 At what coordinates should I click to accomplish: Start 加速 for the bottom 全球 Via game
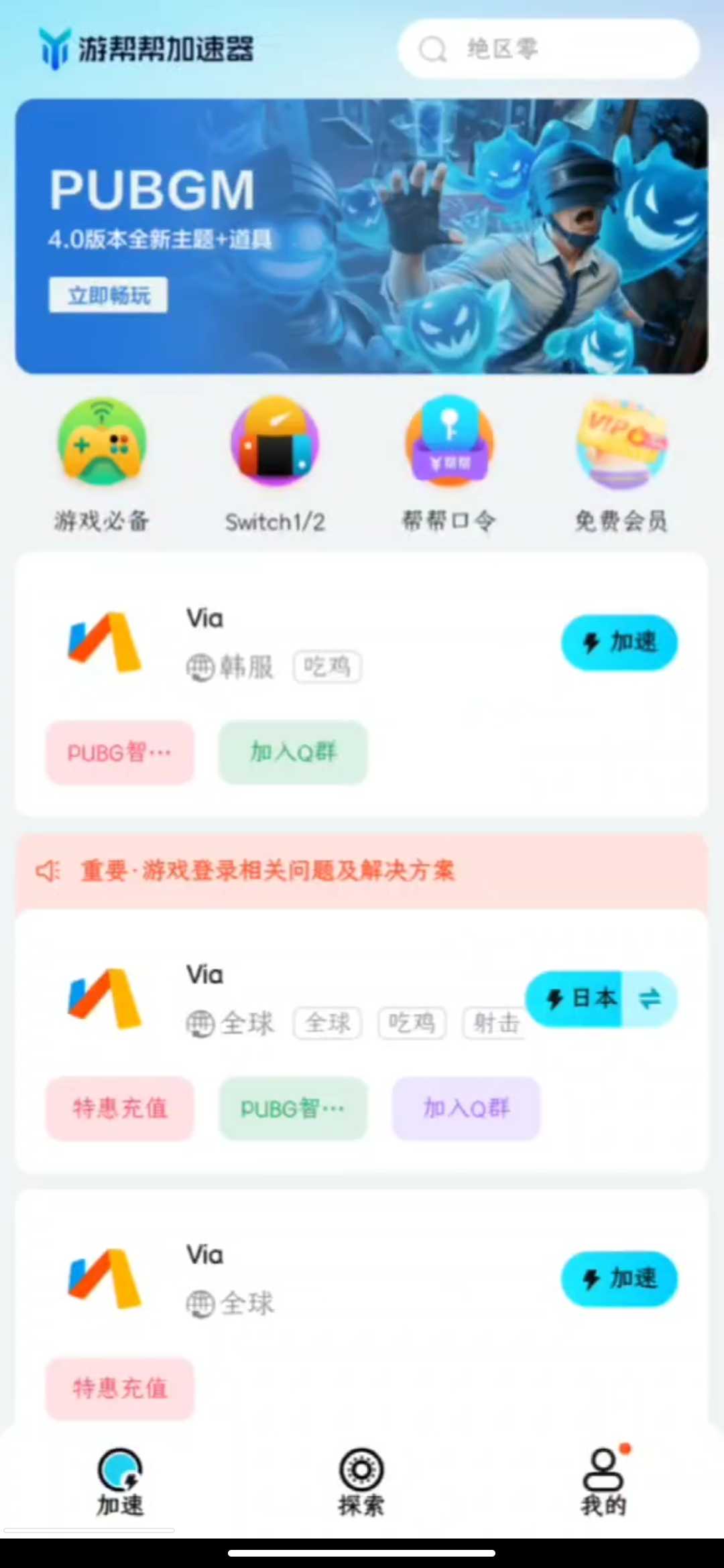tap(619, 1279)
